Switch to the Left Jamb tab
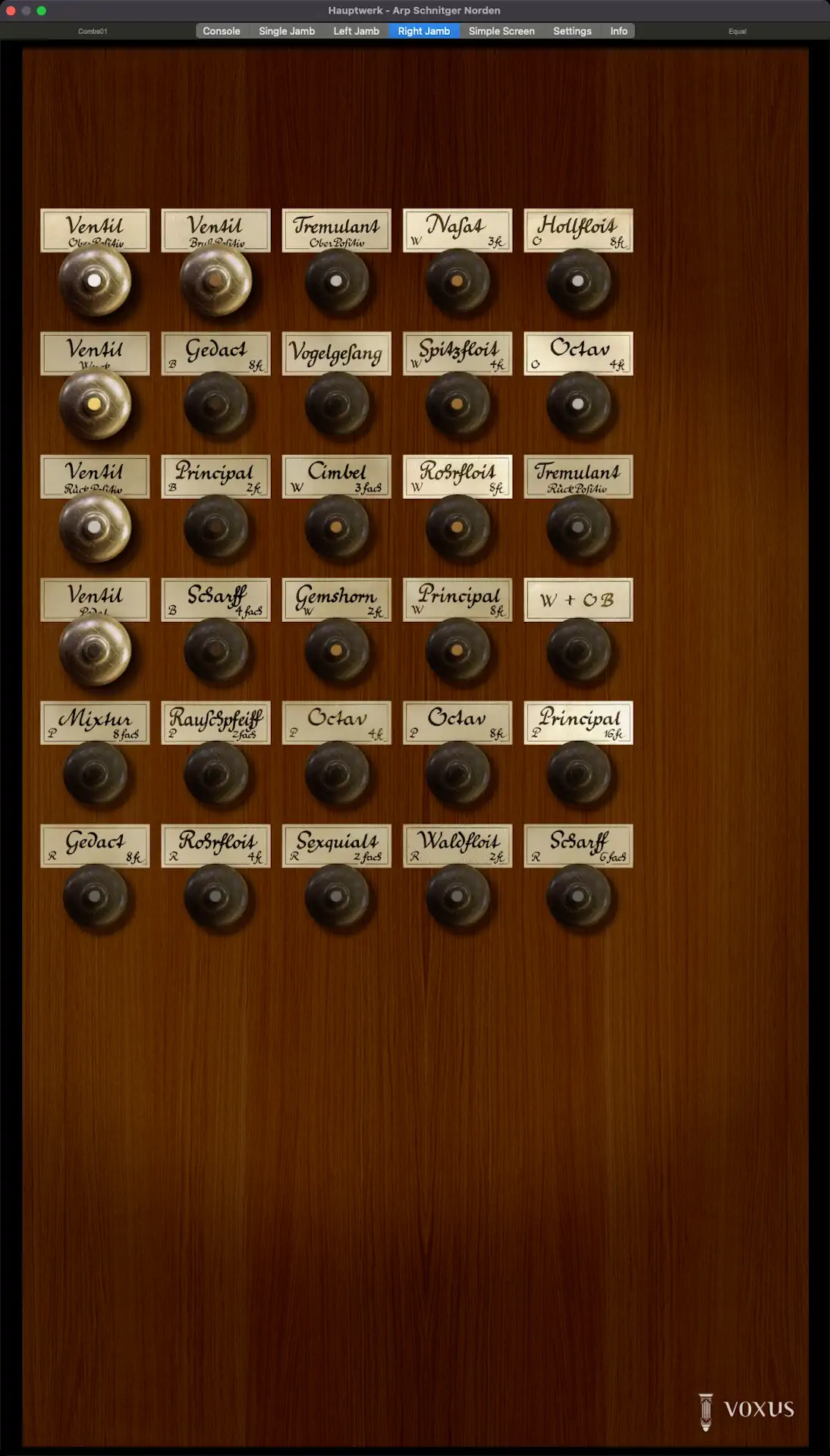This screenshot has width=830, height=1456. click(356, 31)
